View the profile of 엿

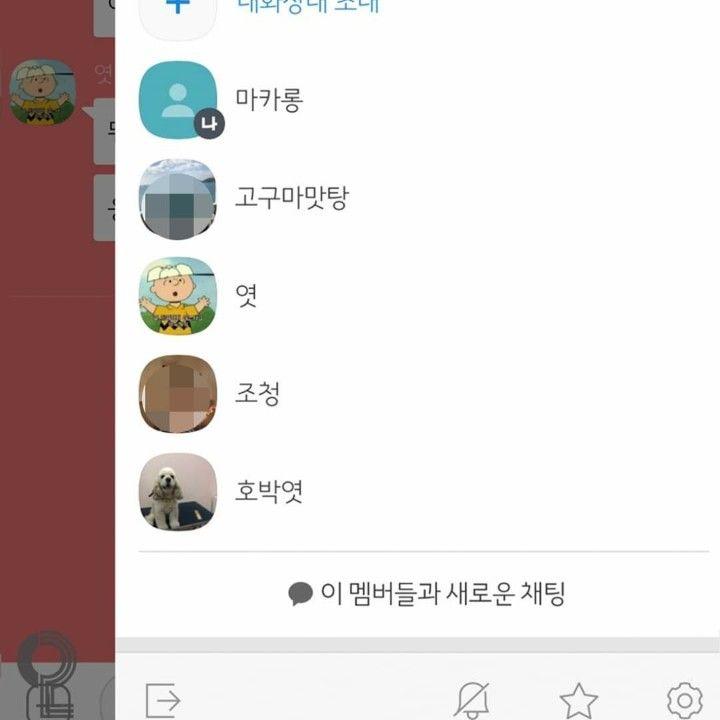(178, 296)
